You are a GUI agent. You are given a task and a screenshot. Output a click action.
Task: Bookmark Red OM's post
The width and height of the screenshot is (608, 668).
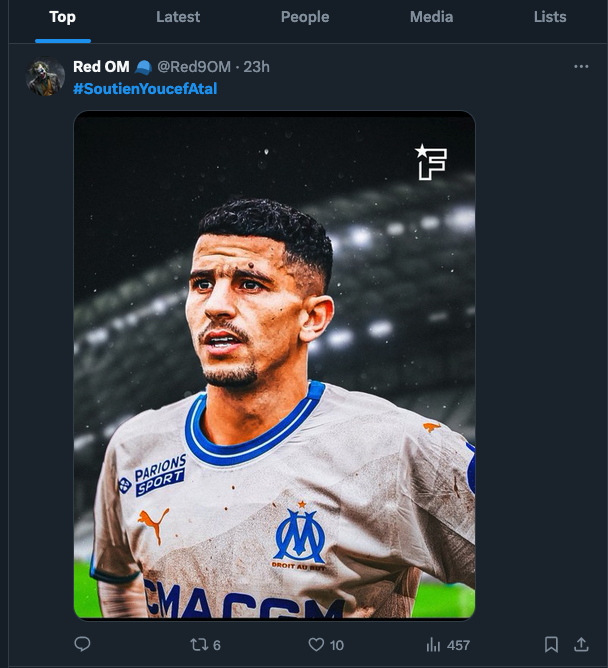551,644
